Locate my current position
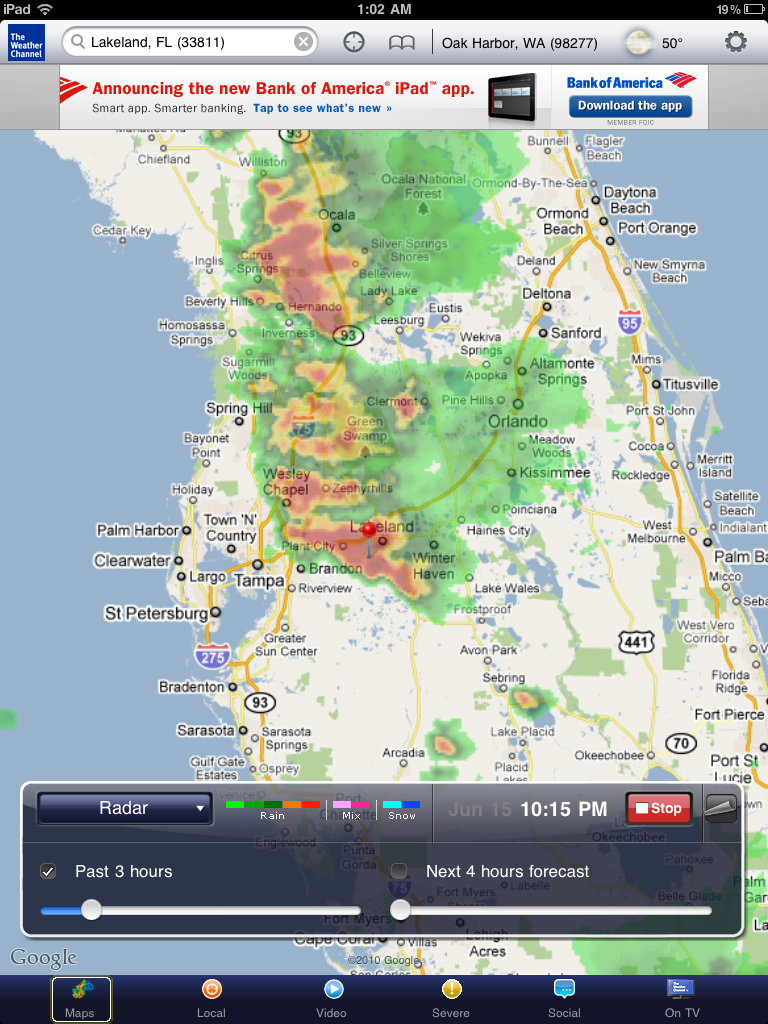Viewport: 768px width, 1024px height. click(354, 42)
